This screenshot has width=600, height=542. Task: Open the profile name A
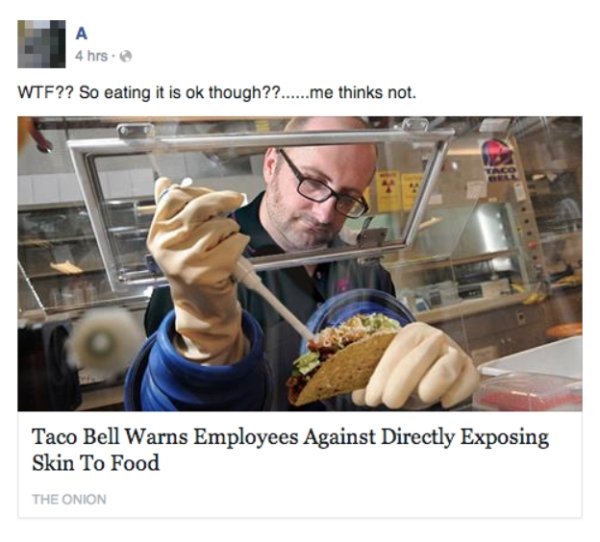coord(81,33)
